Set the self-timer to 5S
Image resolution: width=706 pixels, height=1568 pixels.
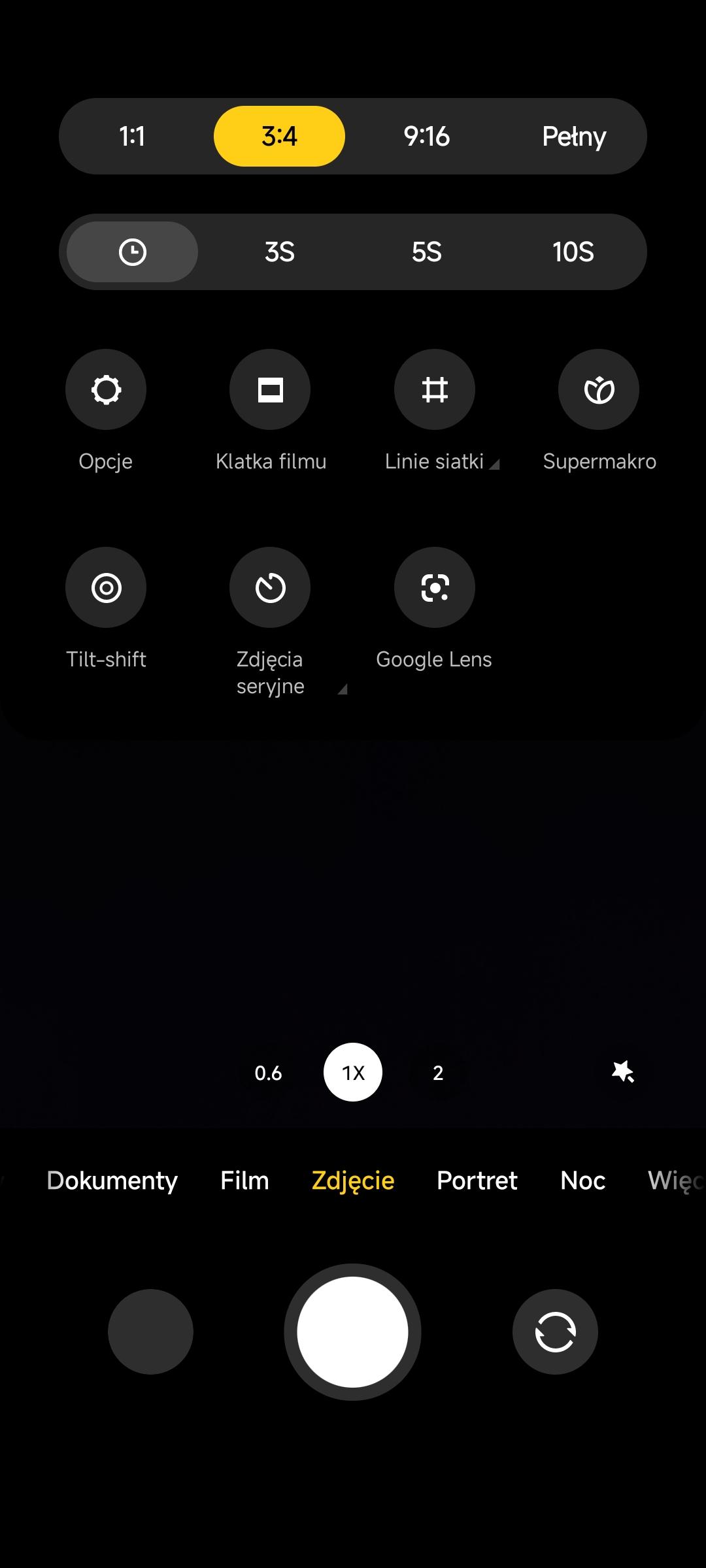point(426,252)
